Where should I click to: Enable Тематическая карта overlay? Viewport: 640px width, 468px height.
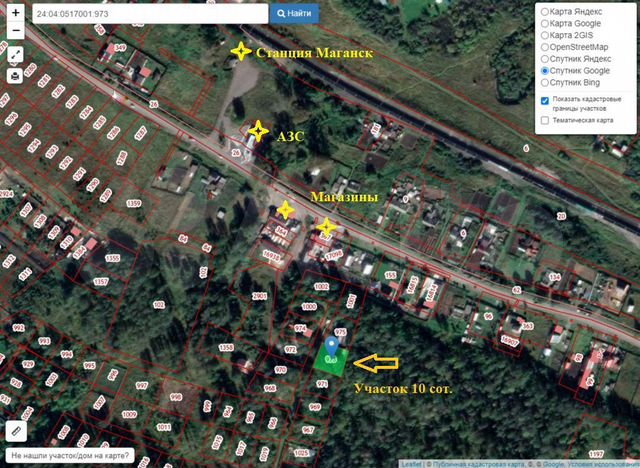(x=544, y=120)
